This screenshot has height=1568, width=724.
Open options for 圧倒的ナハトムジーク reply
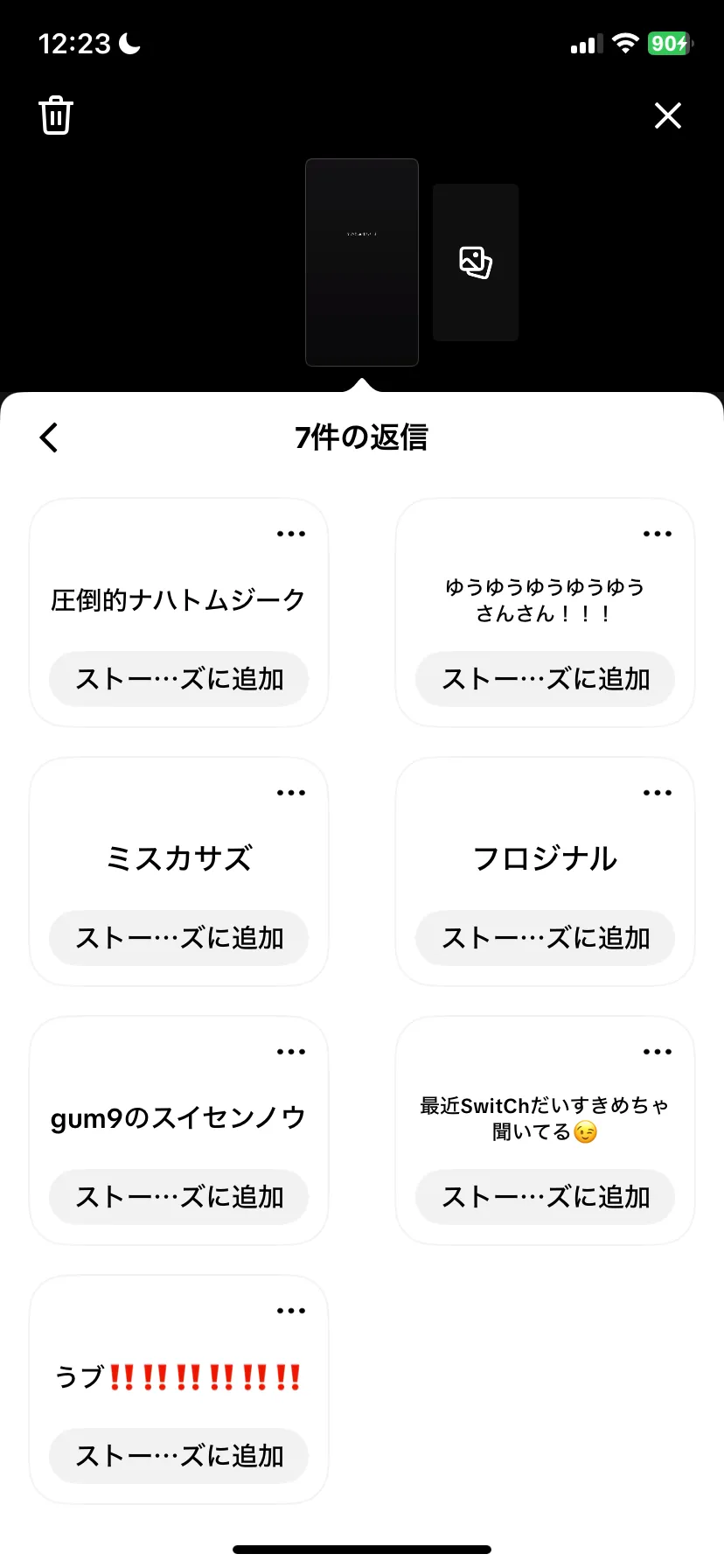(x=291, y=534)
